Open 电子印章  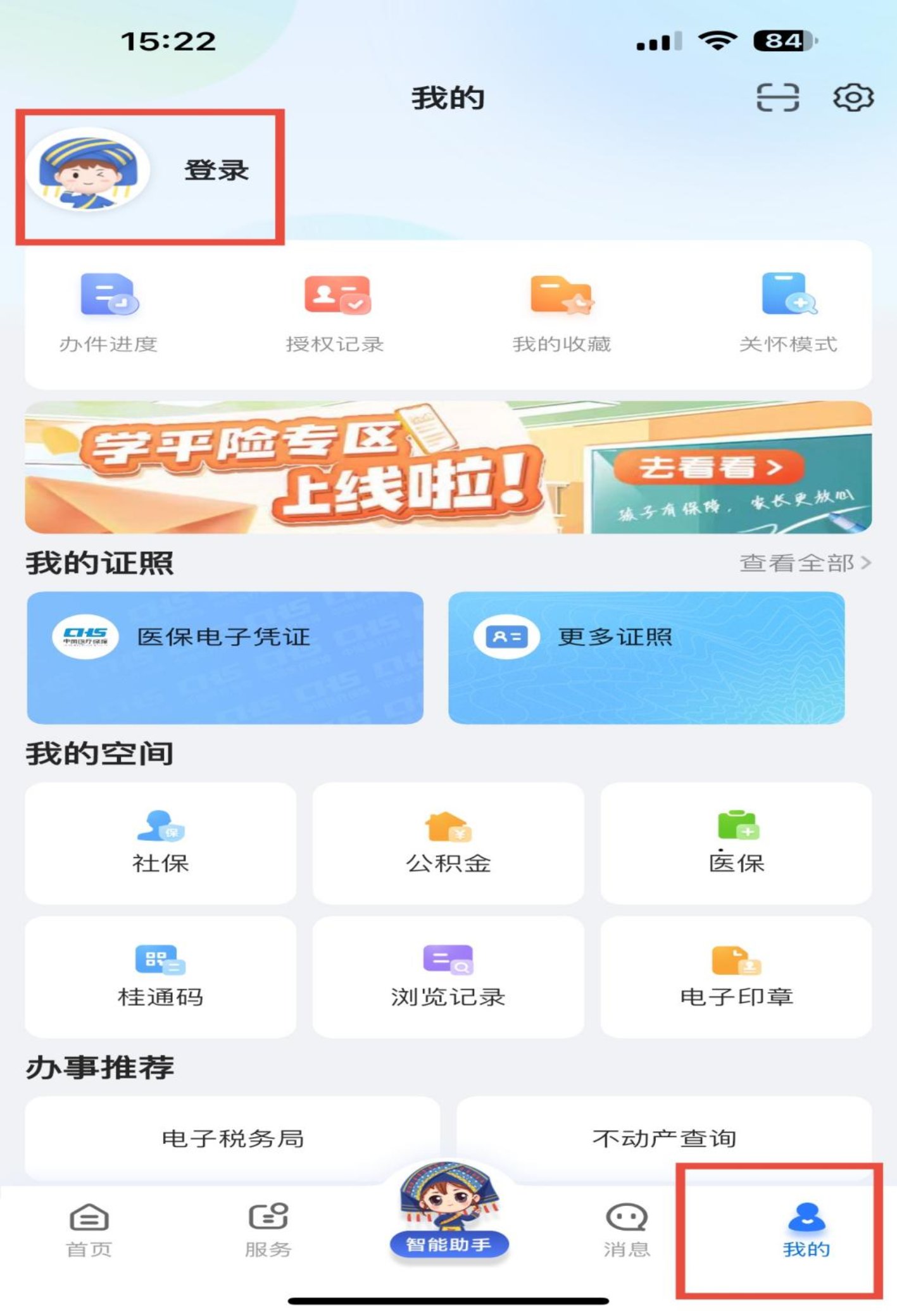coord(736,976)
